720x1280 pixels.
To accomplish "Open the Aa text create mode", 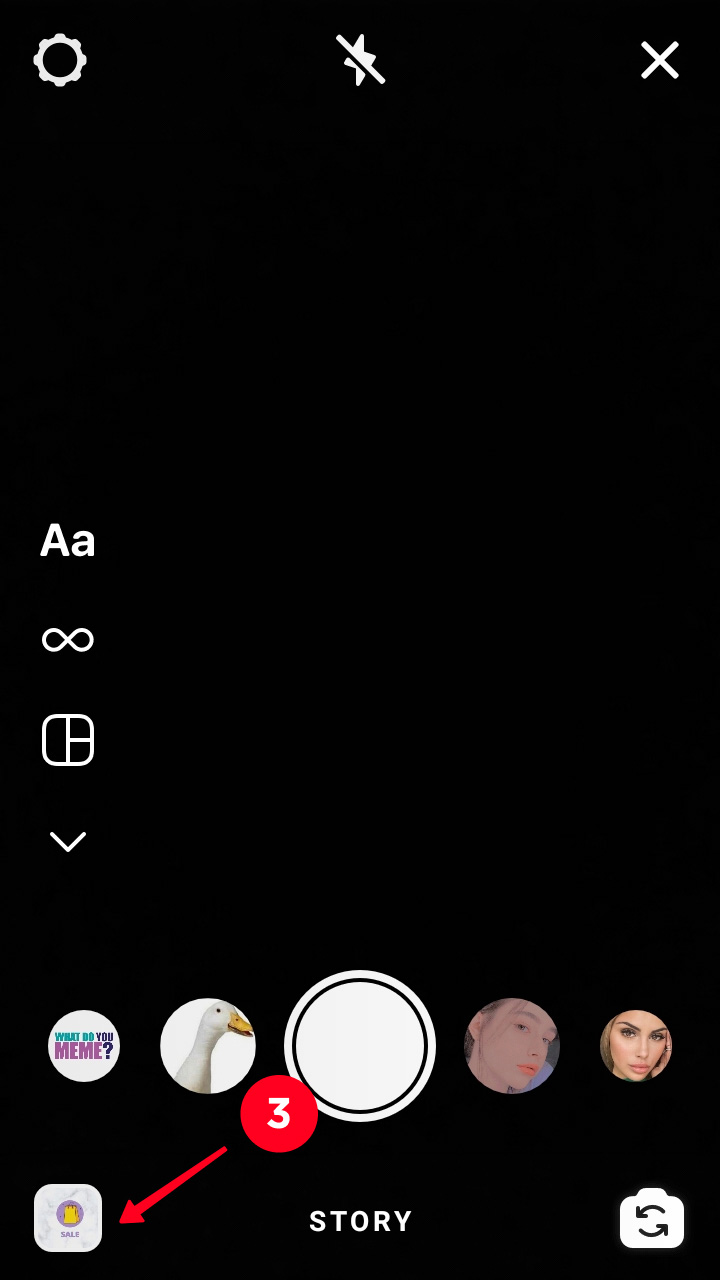I will click(68, 541).
